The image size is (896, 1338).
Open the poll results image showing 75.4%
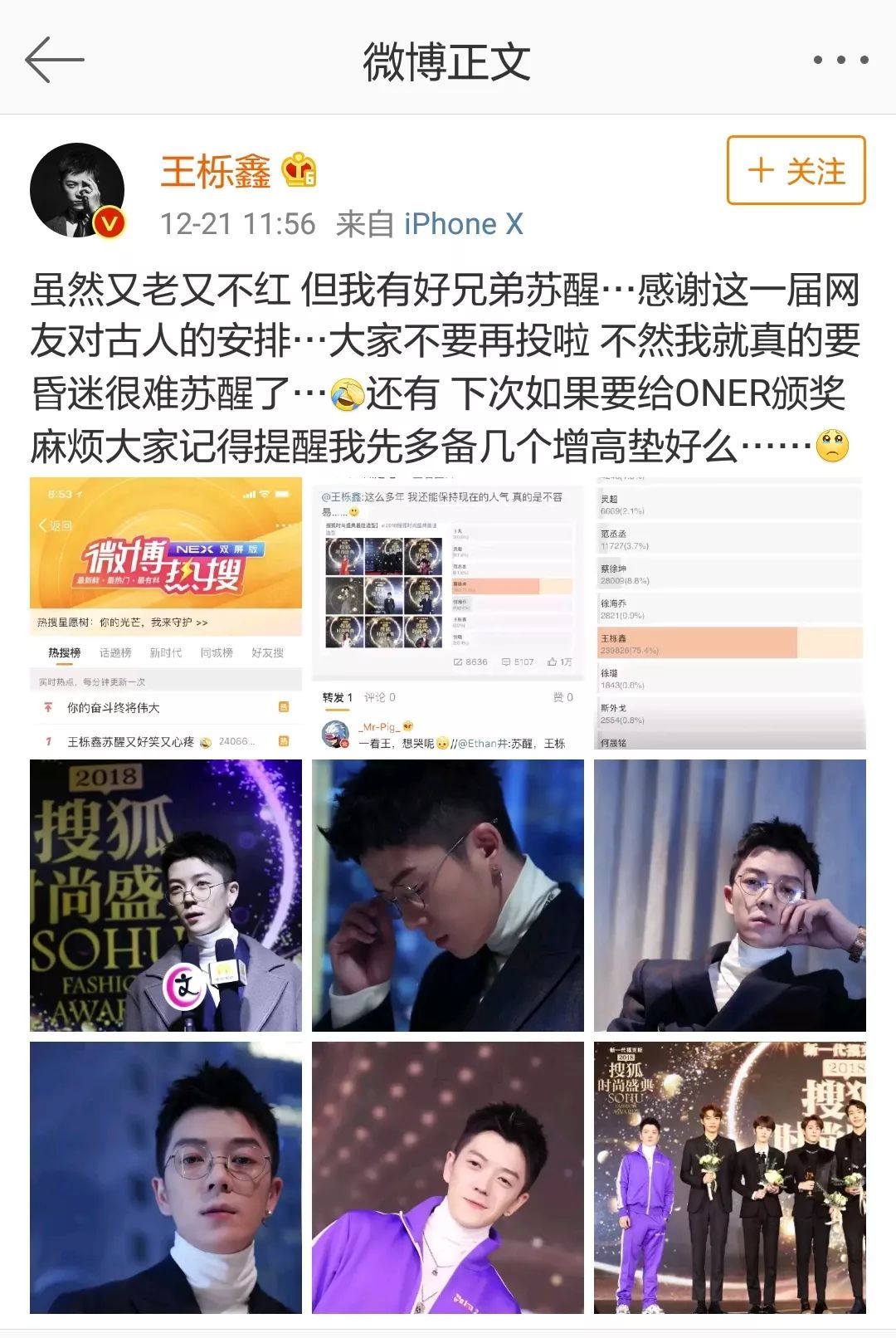729,613
